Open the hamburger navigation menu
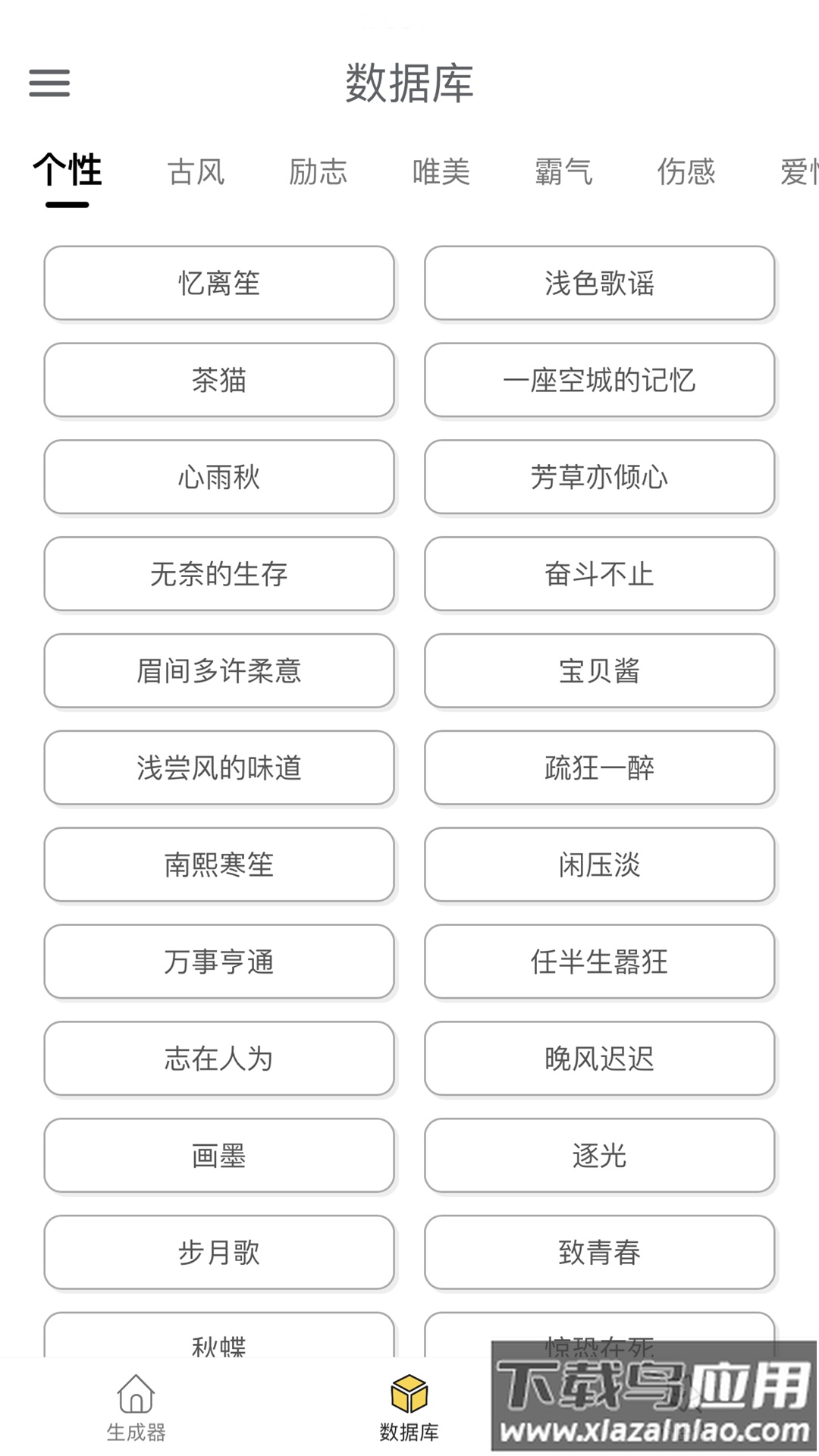 [x=50, y=85]
